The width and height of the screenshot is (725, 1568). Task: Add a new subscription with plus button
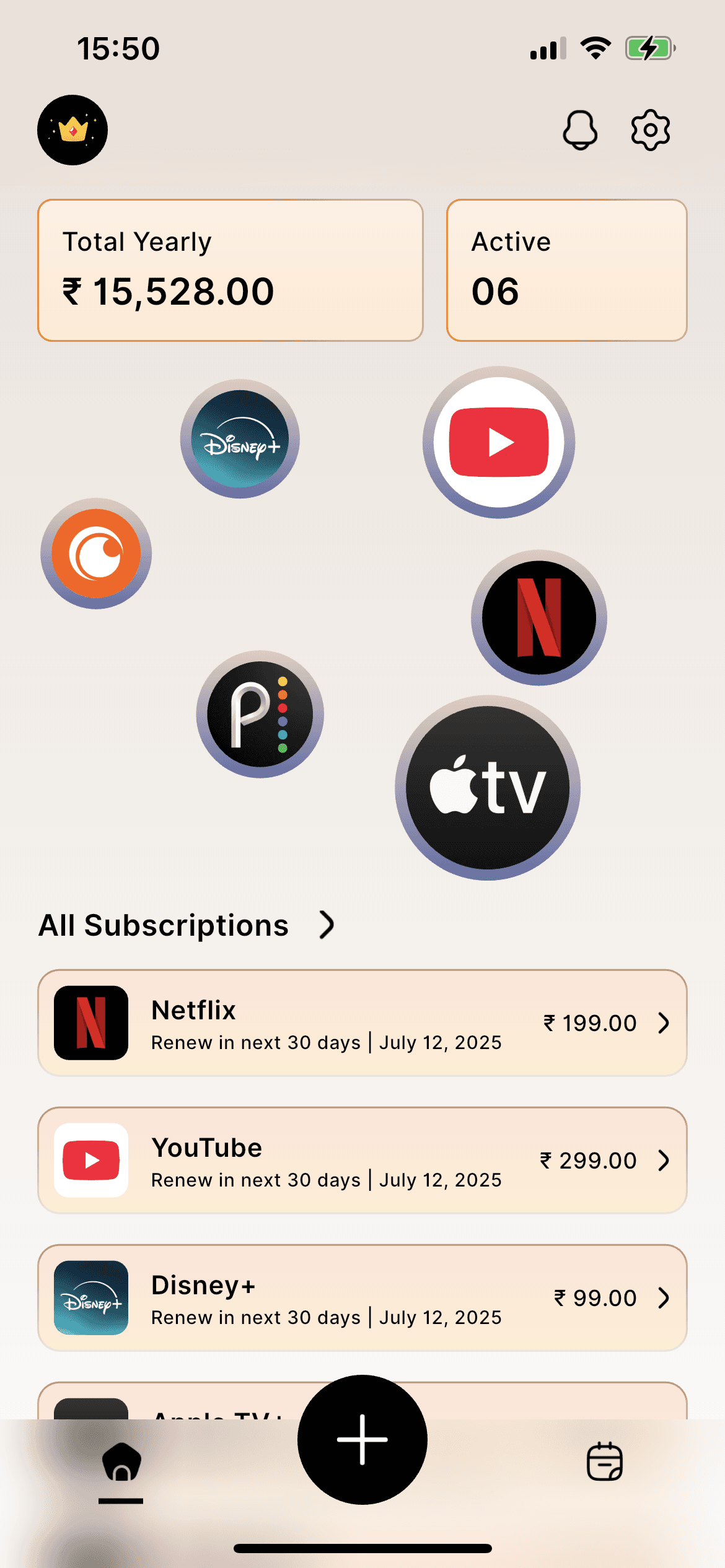point(362,1439)
